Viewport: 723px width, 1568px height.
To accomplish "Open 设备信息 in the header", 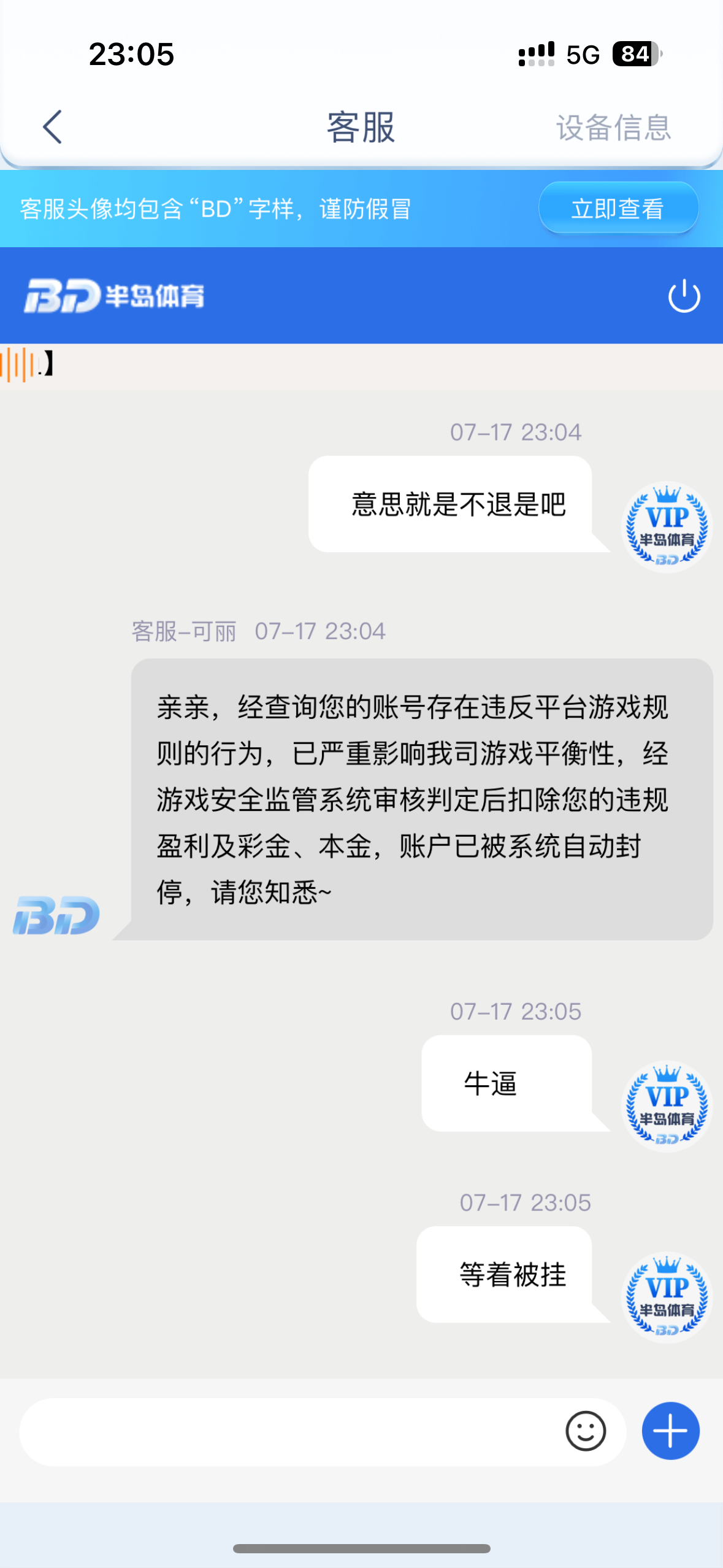I will [x=613, y=128].
